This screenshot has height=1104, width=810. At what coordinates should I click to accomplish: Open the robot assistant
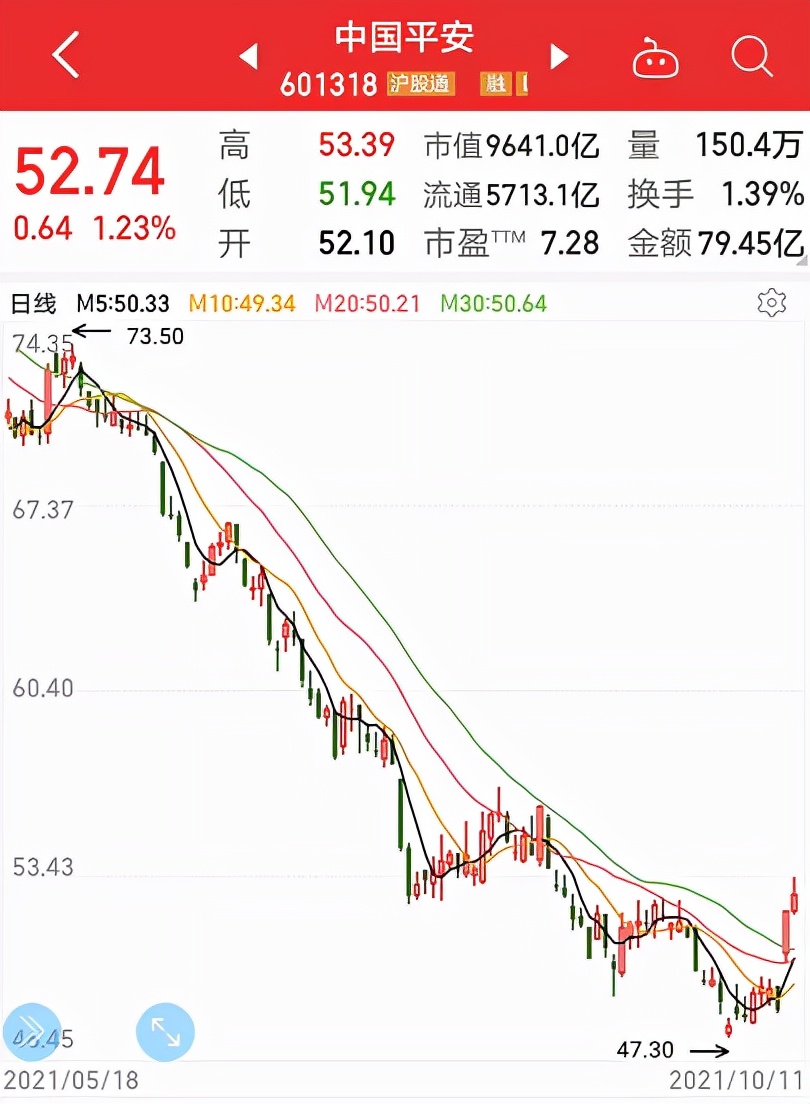[x=655, y=58]
